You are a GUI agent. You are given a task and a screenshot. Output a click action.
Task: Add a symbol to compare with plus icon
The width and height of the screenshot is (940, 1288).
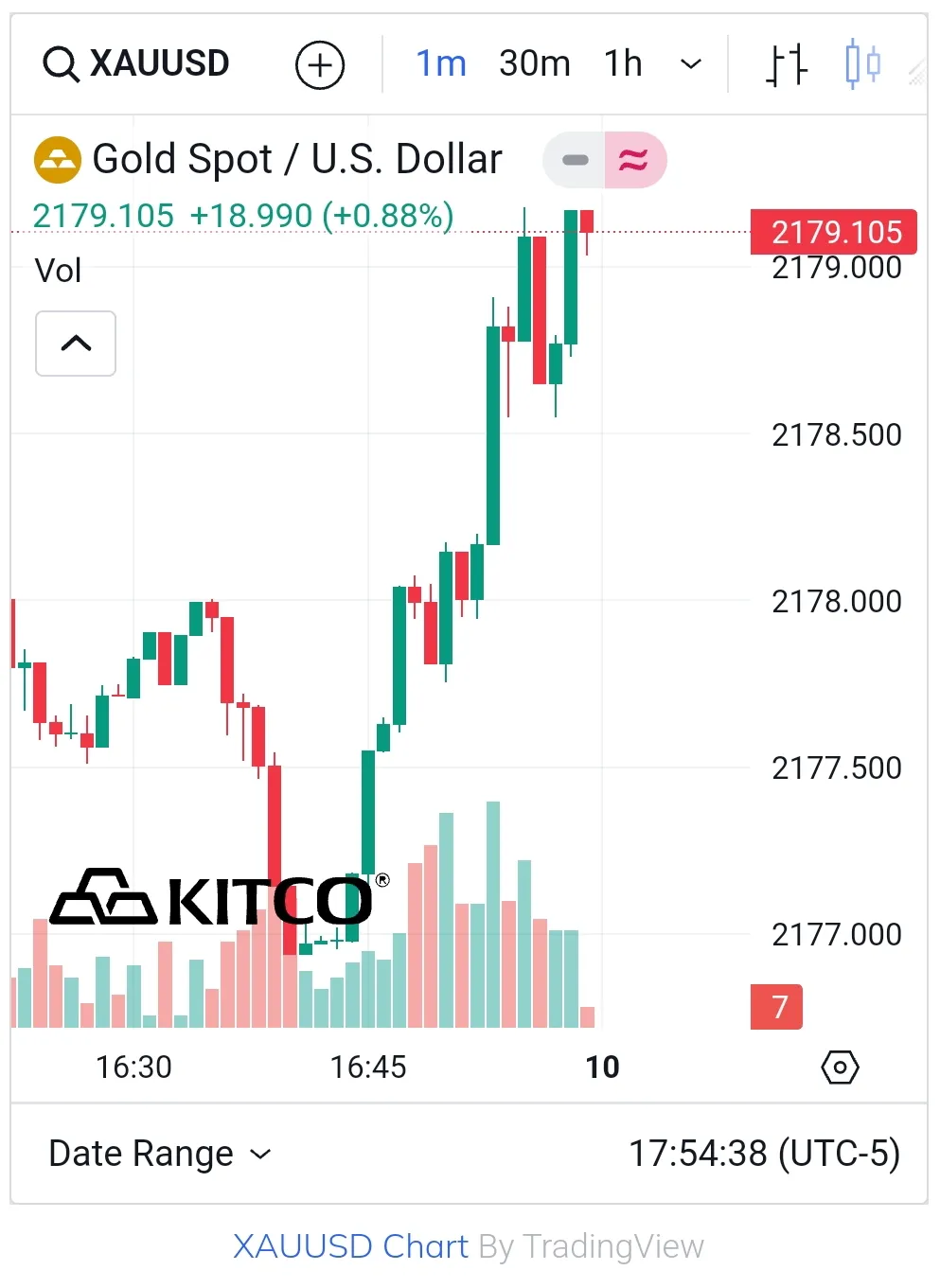coord(320,65)
